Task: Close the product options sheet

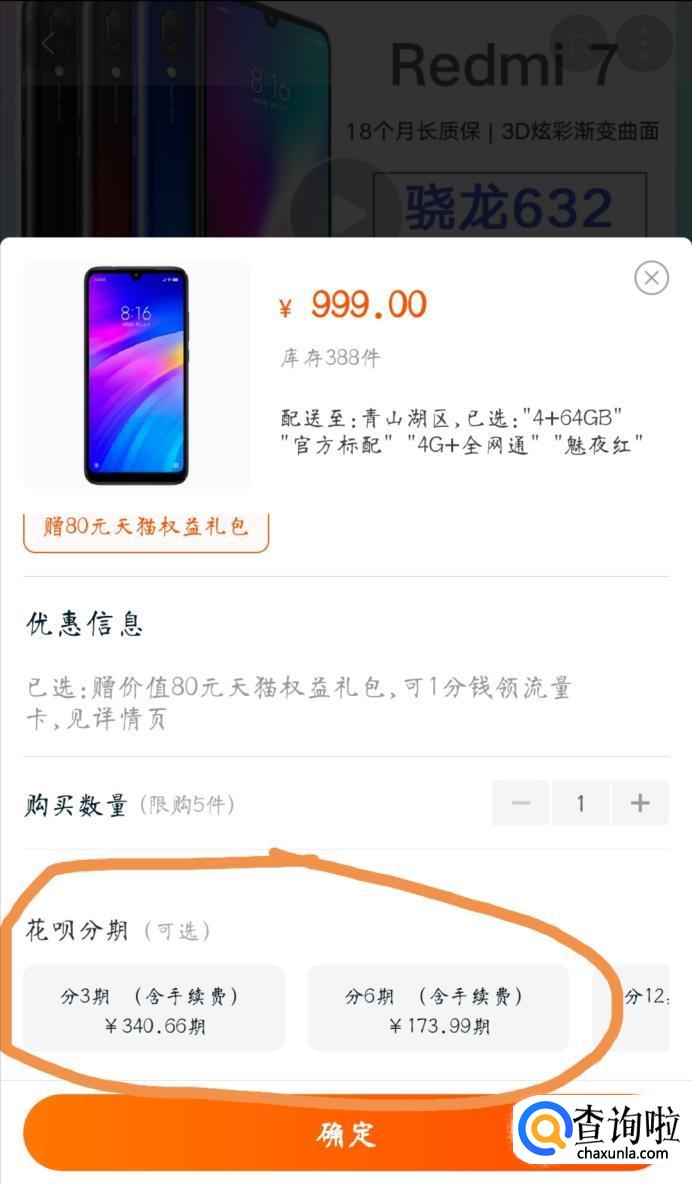Action: coord(651,277)
